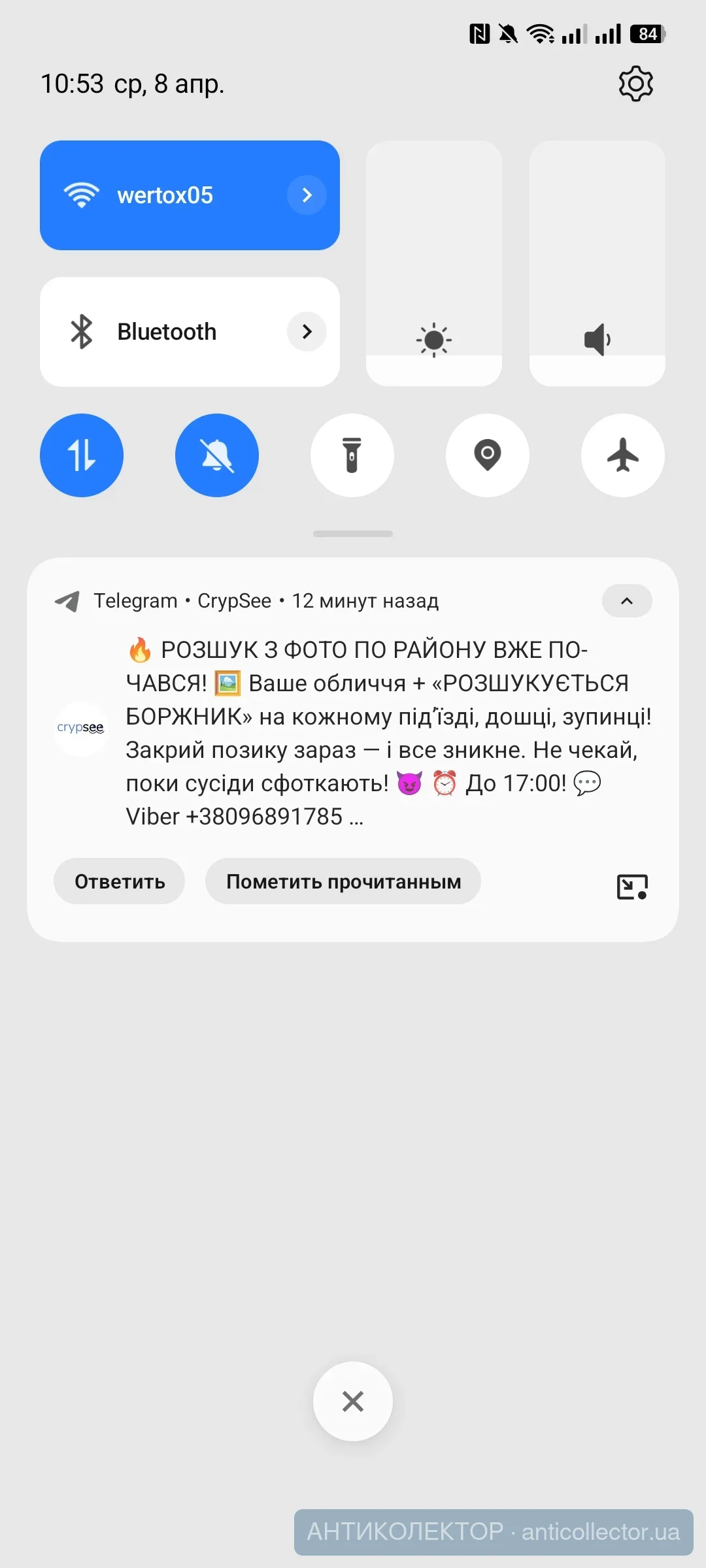Image resolution: width=706 pixels, height=1568 pixels.
Task: Disable the silent mode bell
Action: [217, 455]
